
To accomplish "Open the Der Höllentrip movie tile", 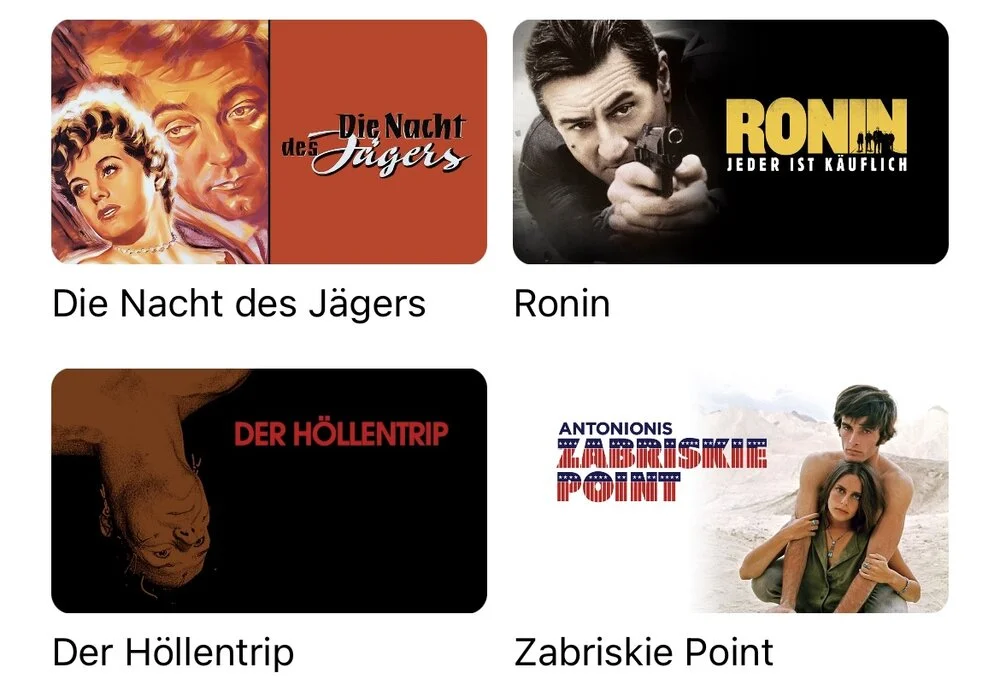I will tap(269, 490).
